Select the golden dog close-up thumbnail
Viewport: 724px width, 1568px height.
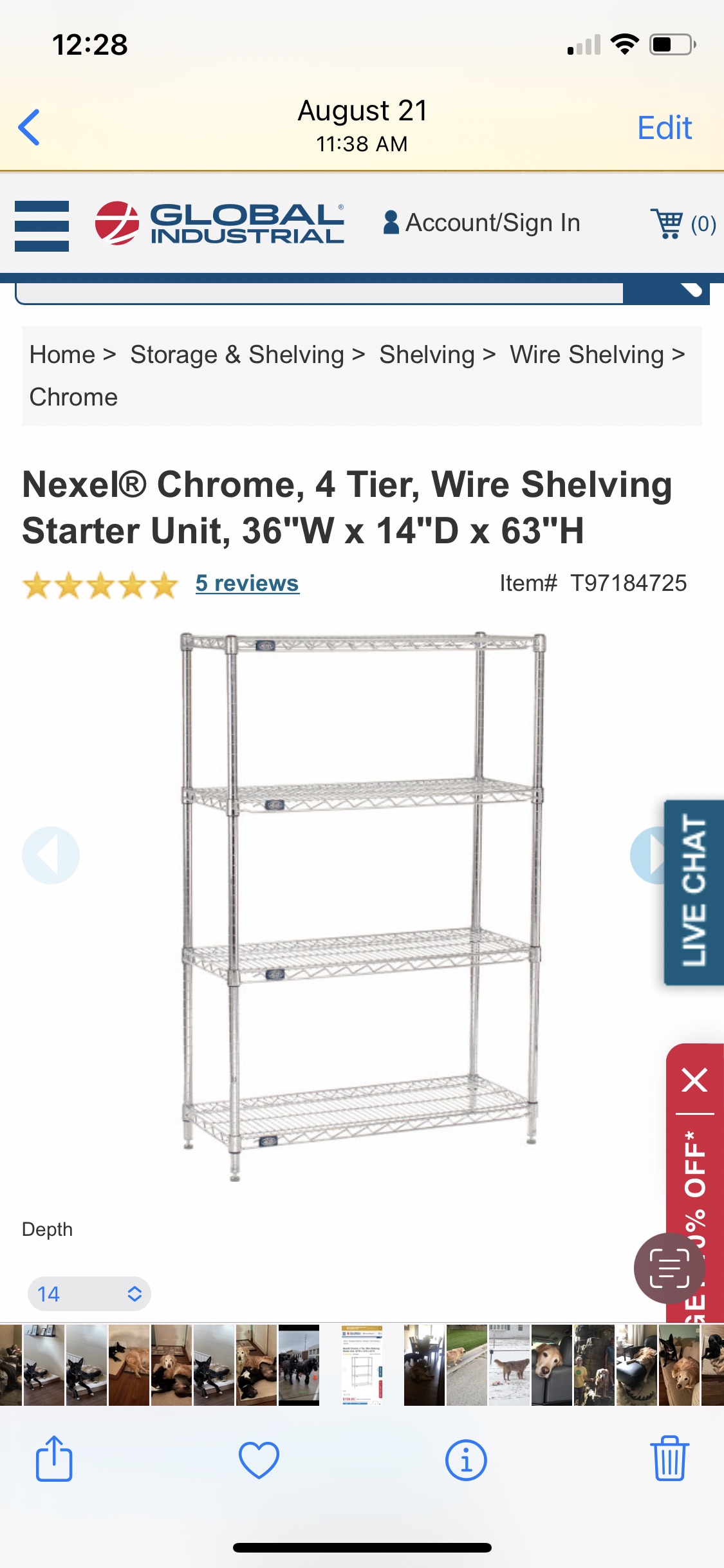(x=552, y=1365)
